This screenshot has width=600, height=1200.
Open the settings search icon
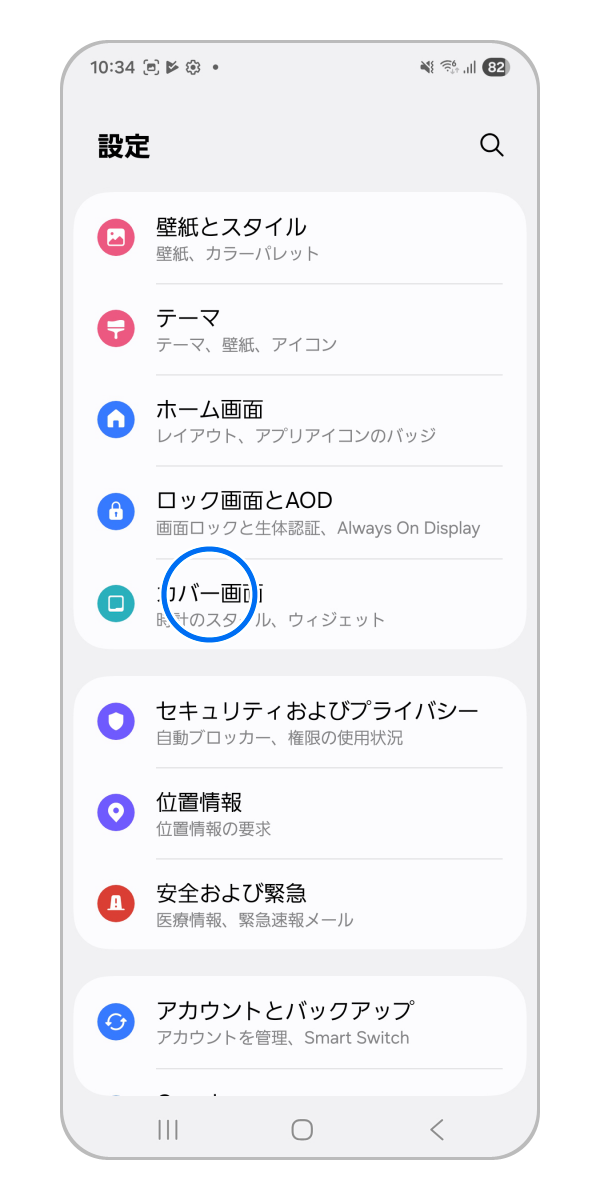491,146
